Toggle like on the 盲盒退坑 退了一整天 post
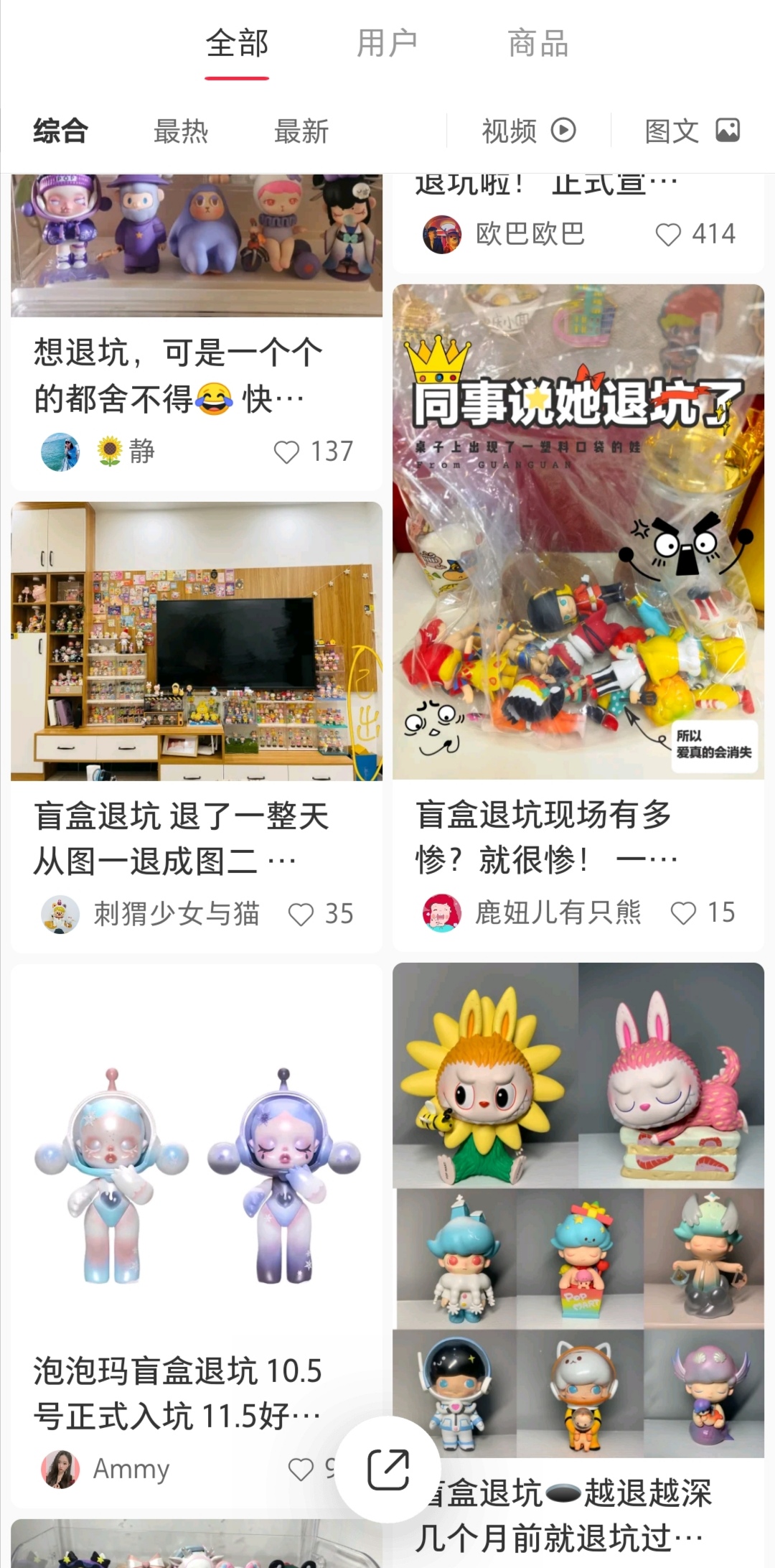Screen dimensions: 775x1568 (301, 913)
